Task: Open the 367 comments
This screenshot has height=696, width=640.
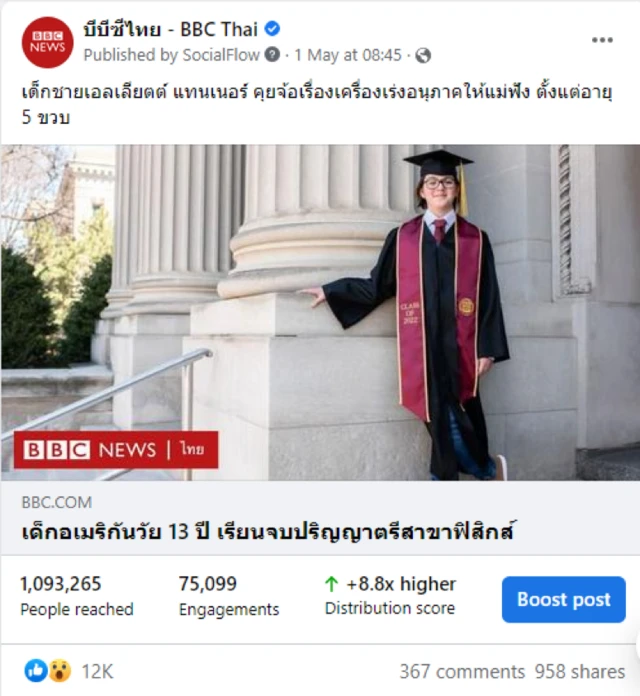Action: click(461, 671)
